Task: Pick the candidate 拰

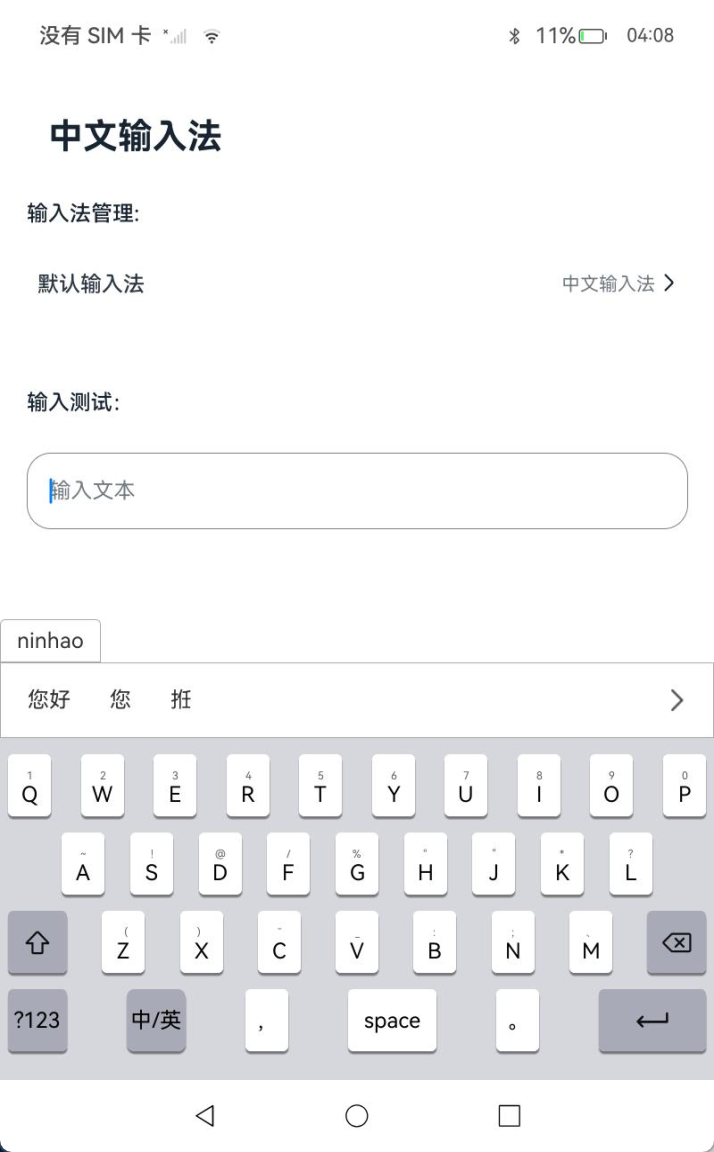Action: [x=181, y=699]
